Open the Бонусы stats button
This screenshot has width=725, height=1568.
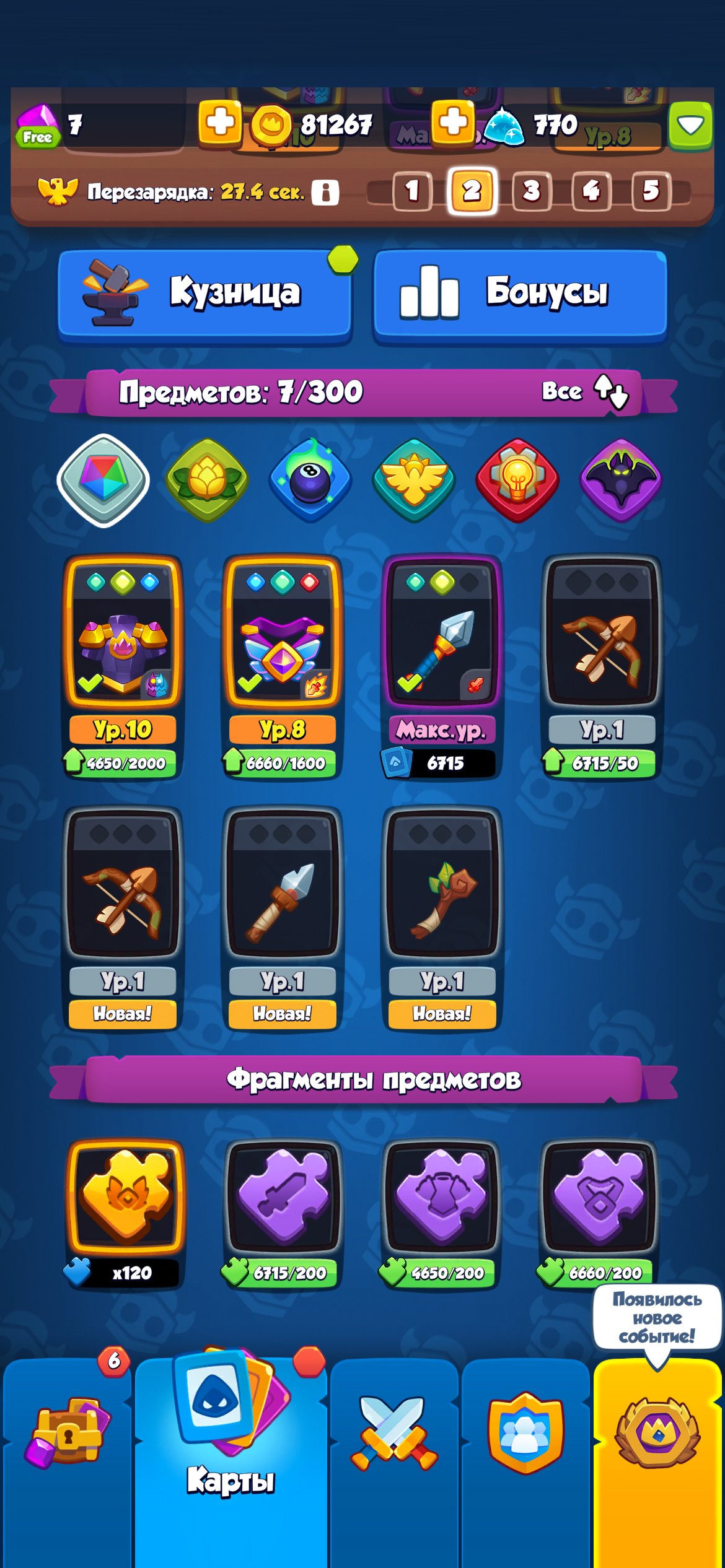pos(521,294)
